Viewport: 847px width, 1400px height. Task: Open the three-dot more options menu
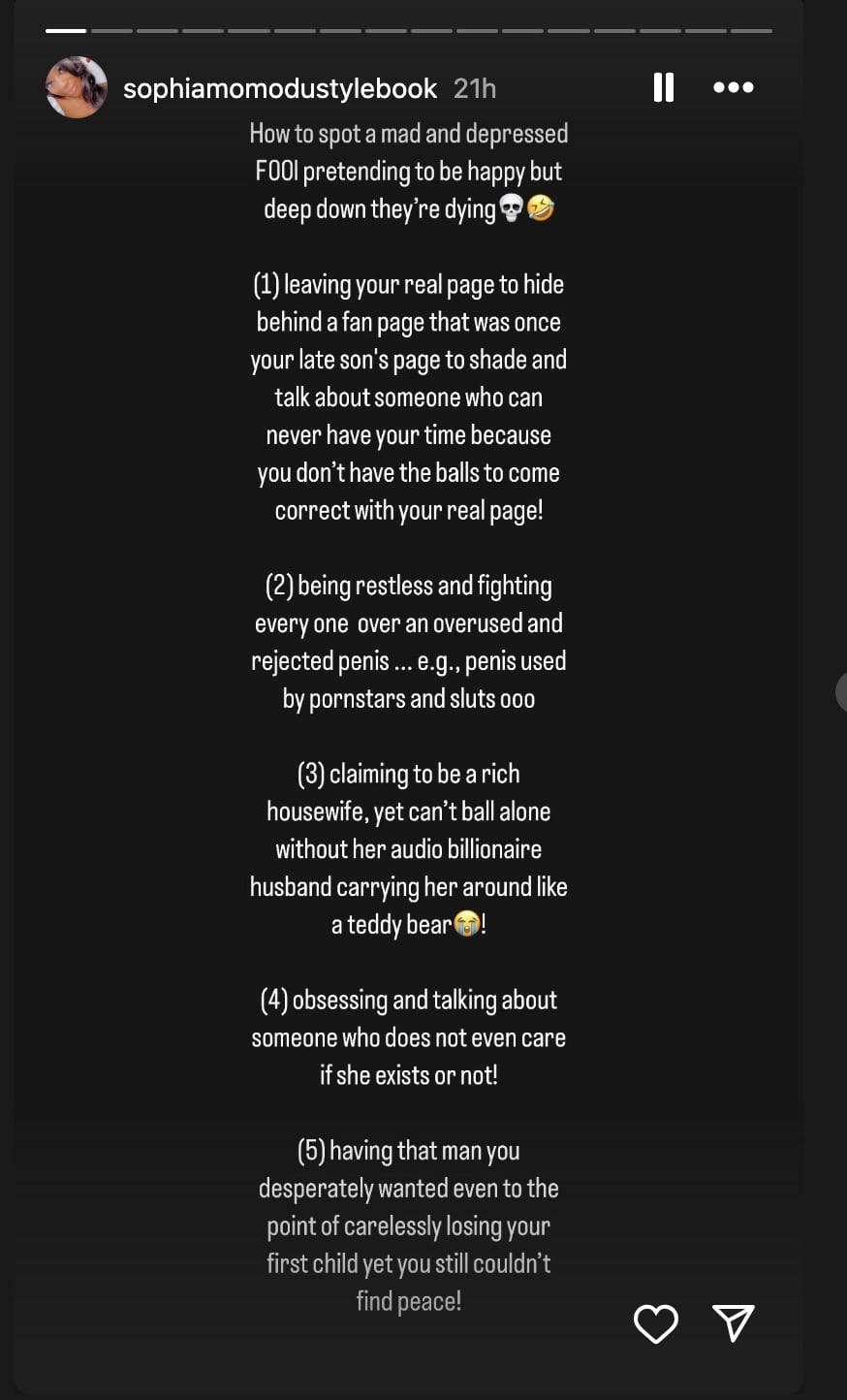[x=733, y=87]
